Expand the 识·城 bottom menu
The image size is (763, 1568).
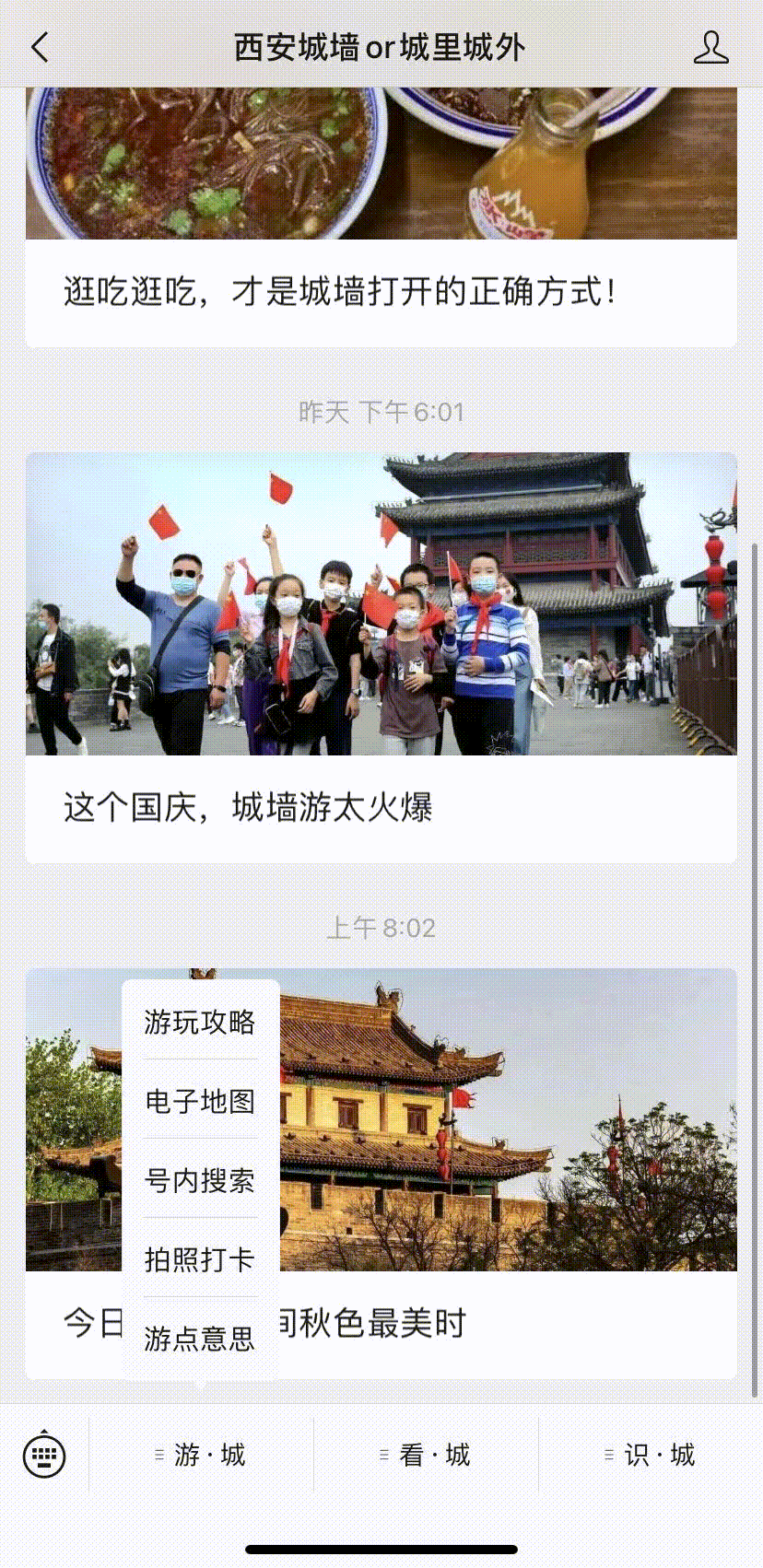coord(651,1456)
